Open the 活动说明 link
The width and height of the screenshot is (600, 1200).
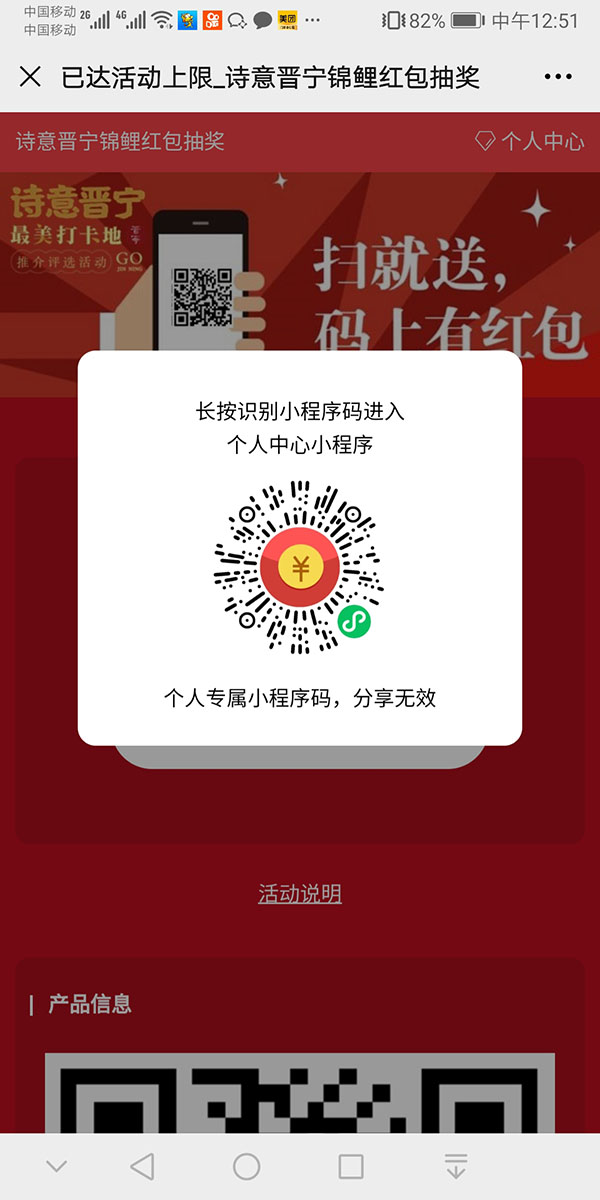(300, 894)
